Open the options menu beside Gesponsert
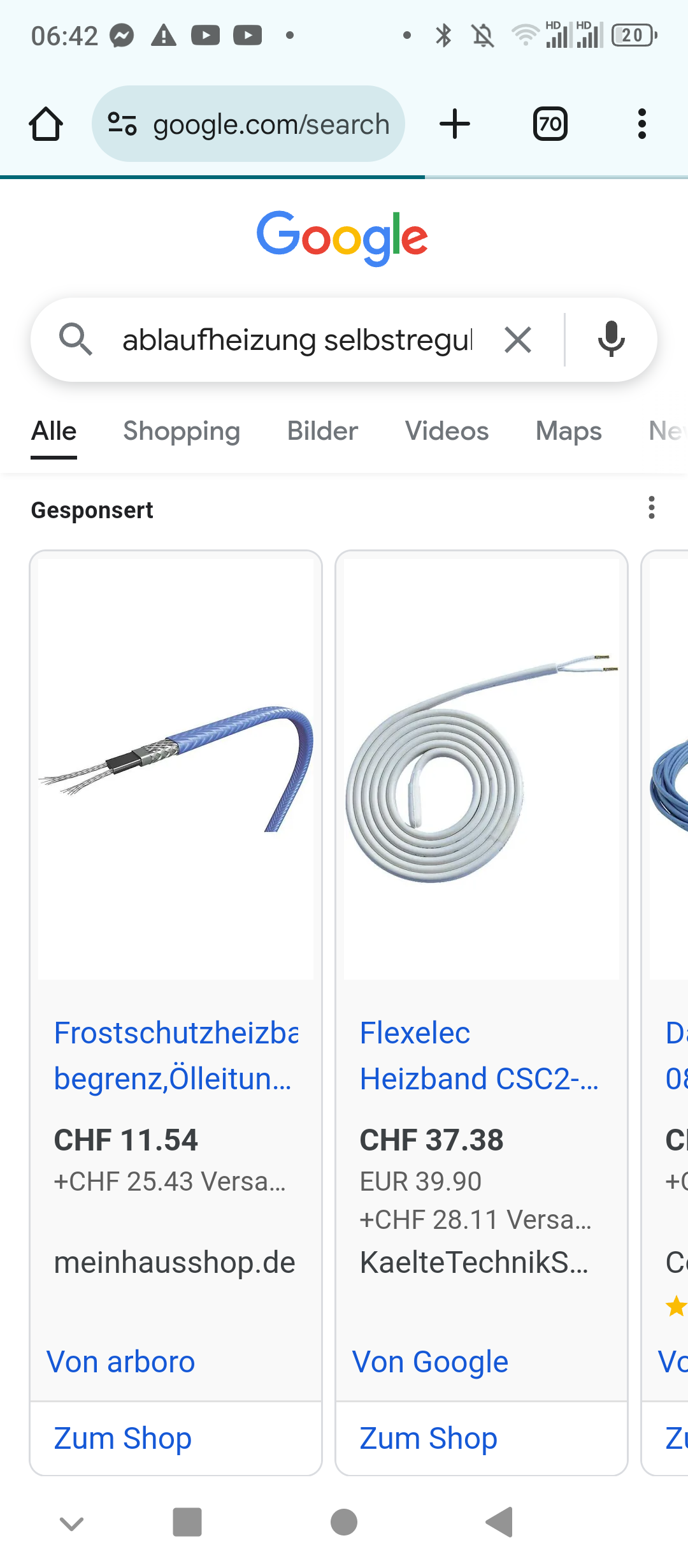 tap(651, 508)
